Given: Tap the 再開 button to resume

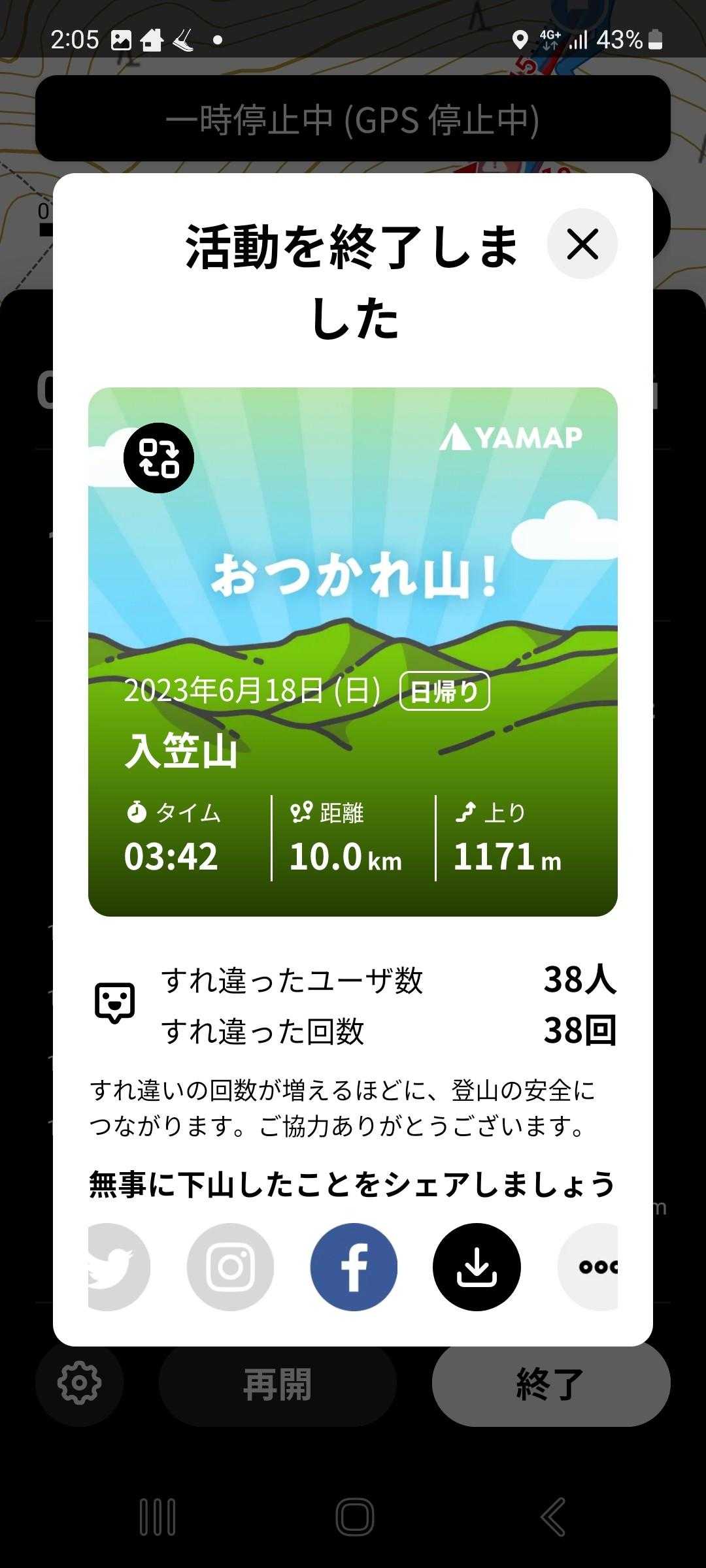Looking at the screenshot, I should coord(277,1384).
